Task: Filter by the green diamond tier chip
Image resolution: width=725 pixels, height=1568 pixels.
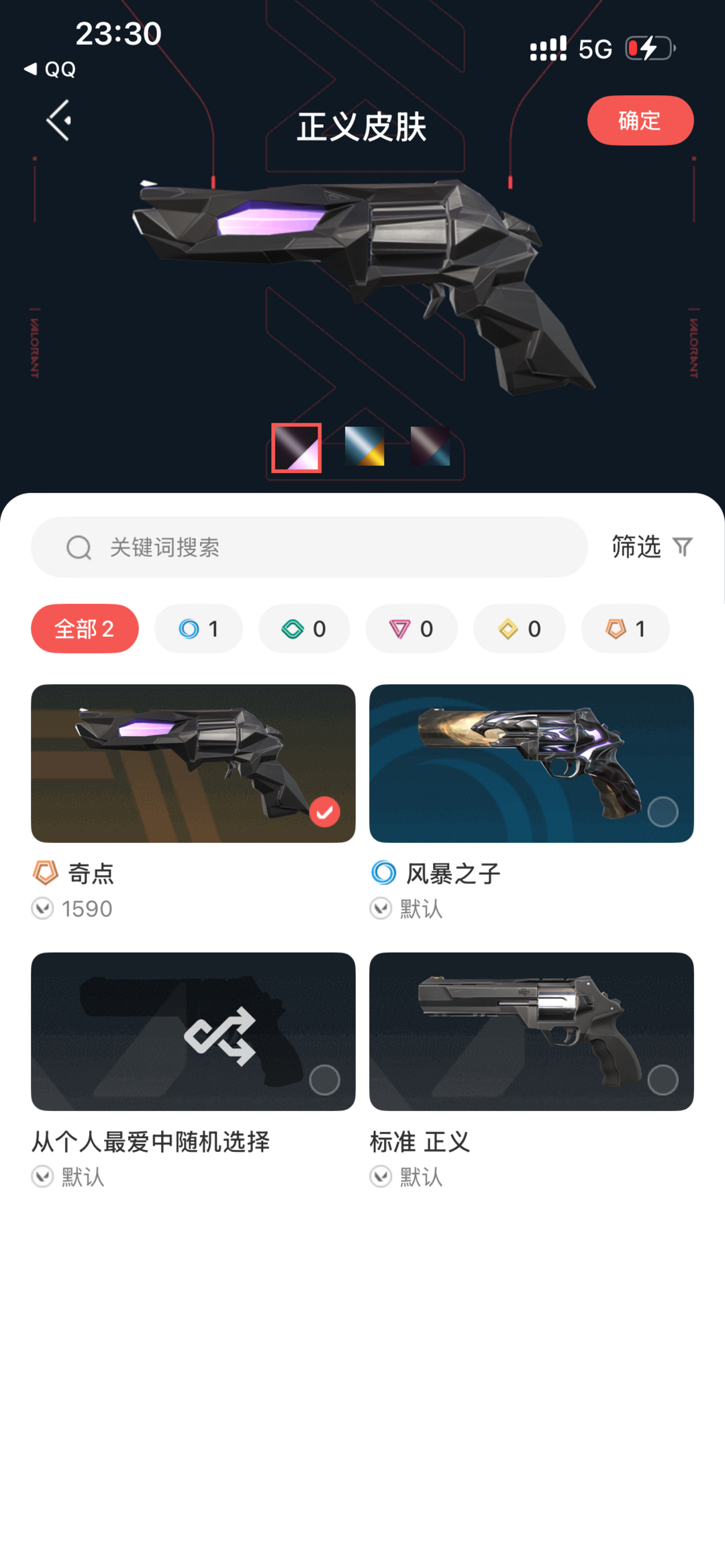Action: point(304,629)
